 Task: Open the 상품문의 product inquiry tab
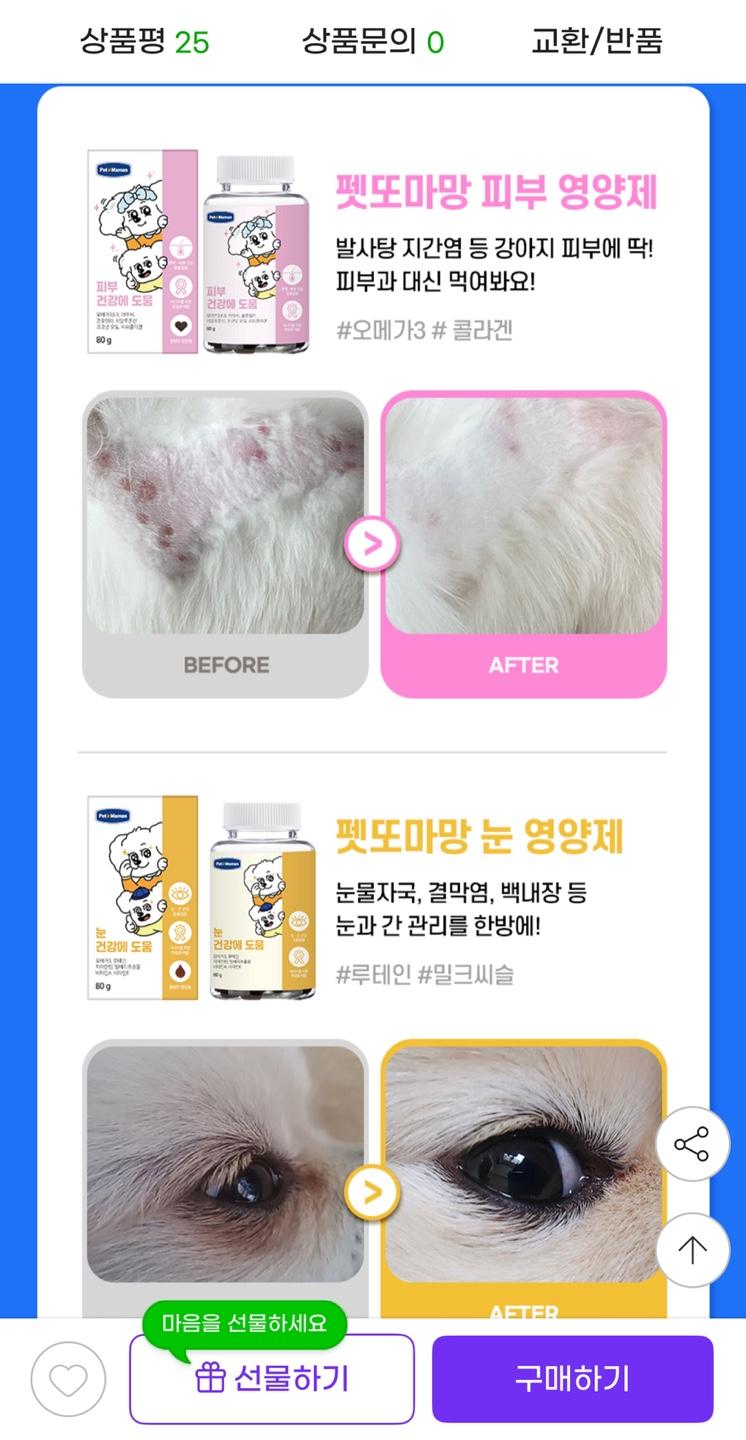(x=373, y=41)
